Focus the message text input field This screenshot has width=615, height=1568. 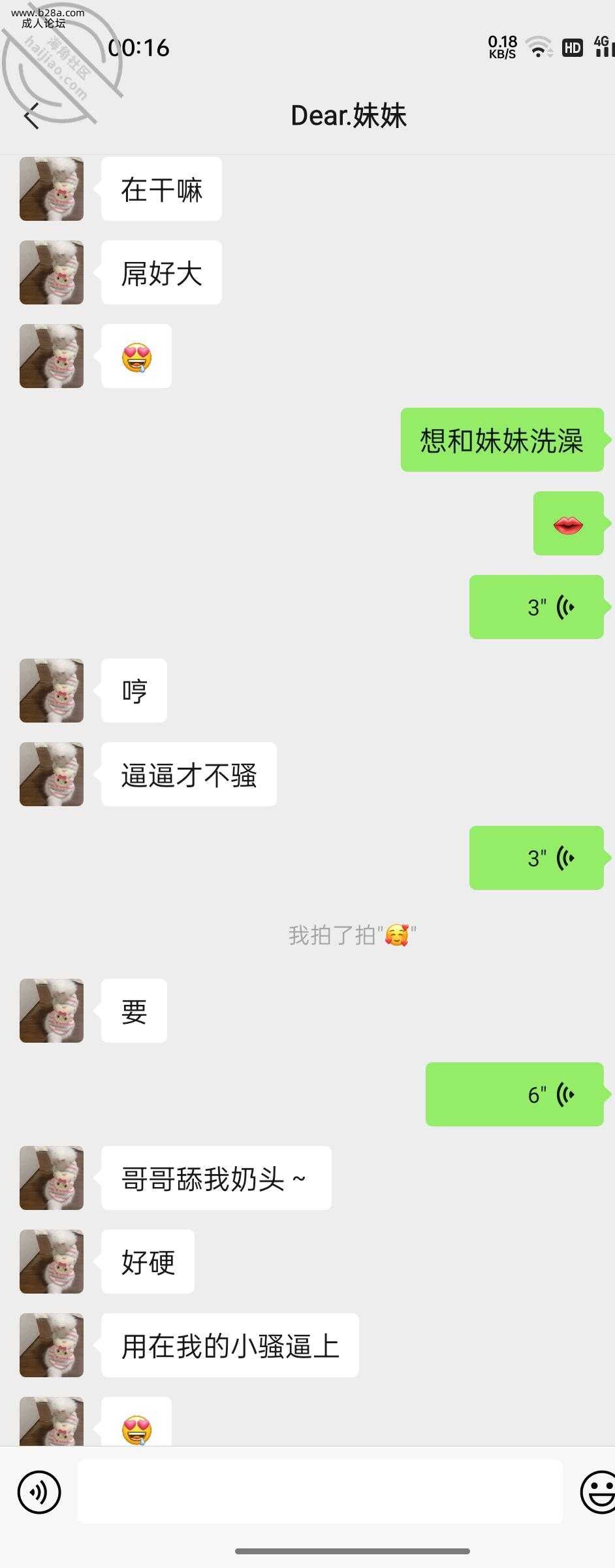pyautogui.click(x=320, y=1492)
